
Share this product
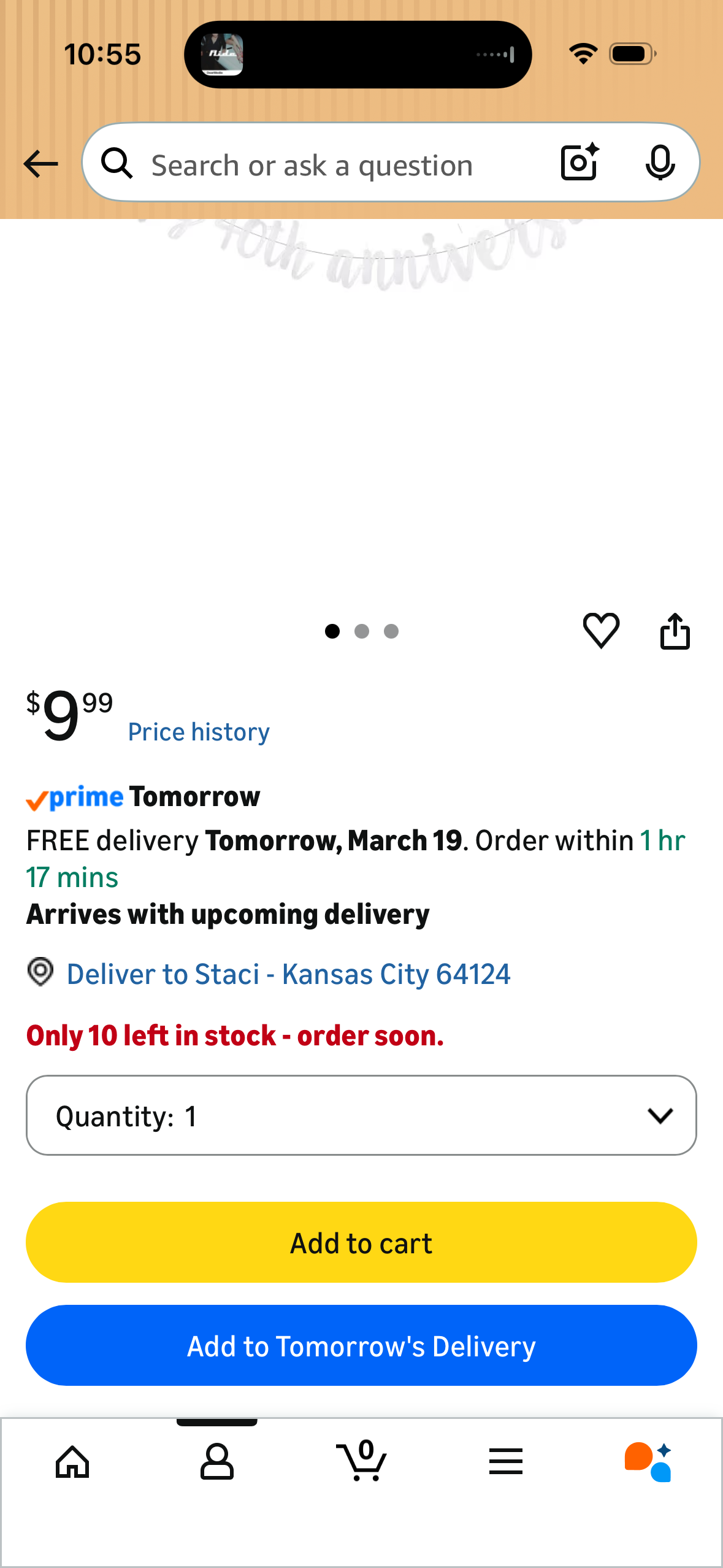tap(675, 631)
